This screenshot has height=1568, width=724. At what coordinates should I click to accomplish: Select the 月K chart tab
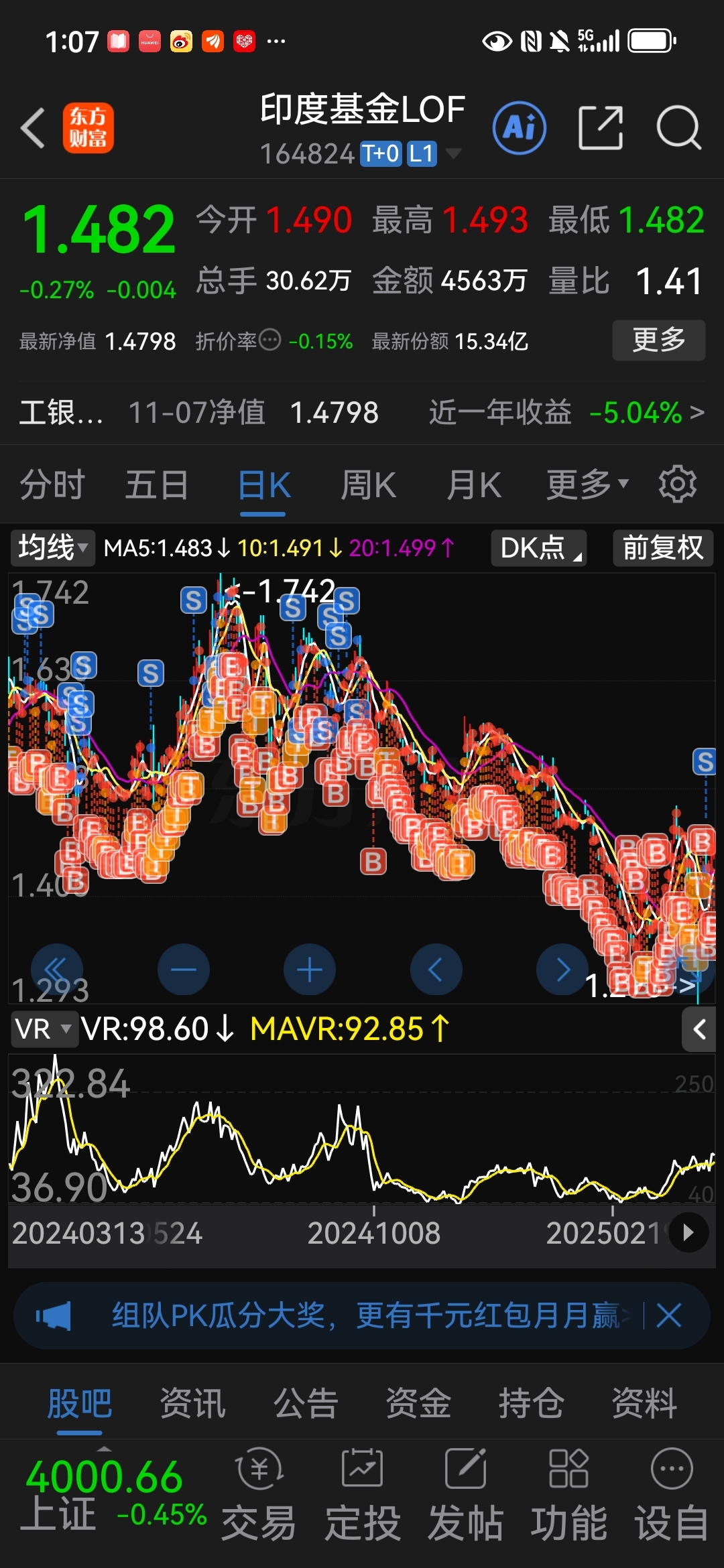pyautogui.click(x=474, y=484)
